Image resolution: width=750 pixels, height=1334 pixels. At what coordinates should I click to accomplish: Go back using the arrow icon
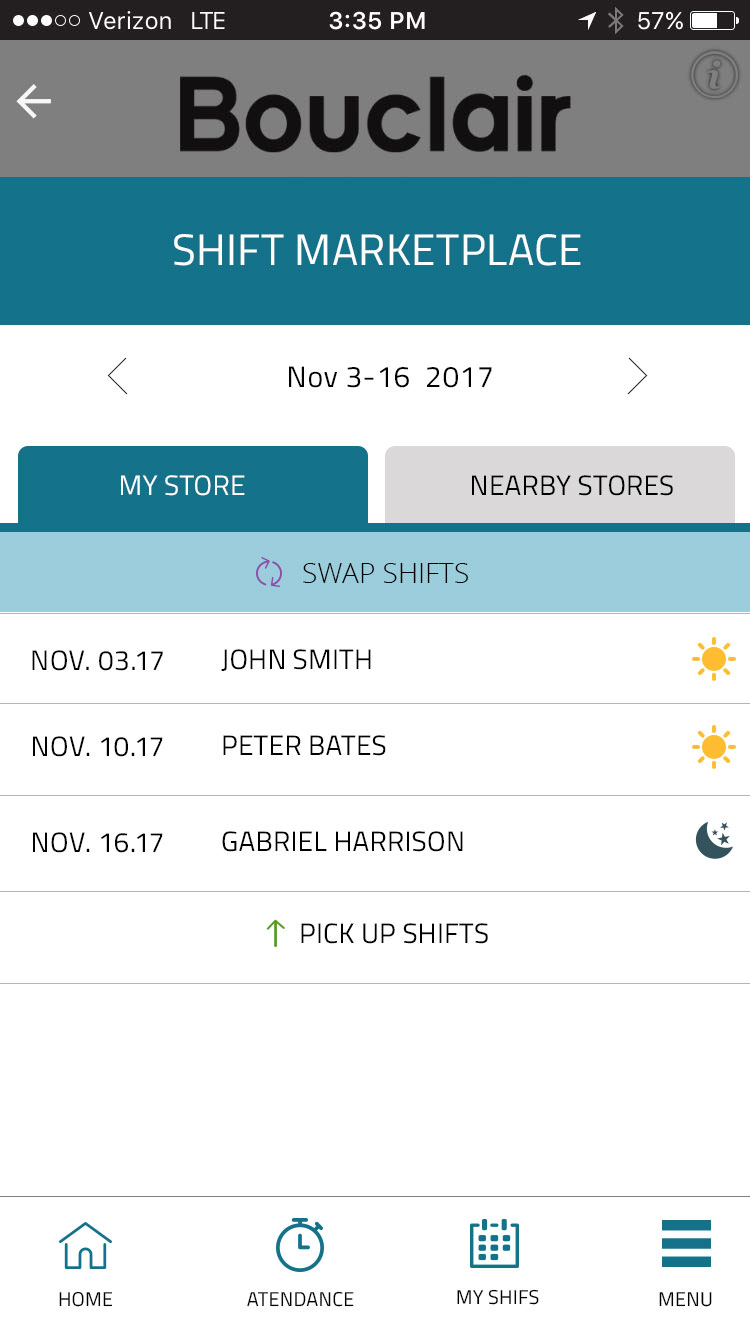point(34,101)
